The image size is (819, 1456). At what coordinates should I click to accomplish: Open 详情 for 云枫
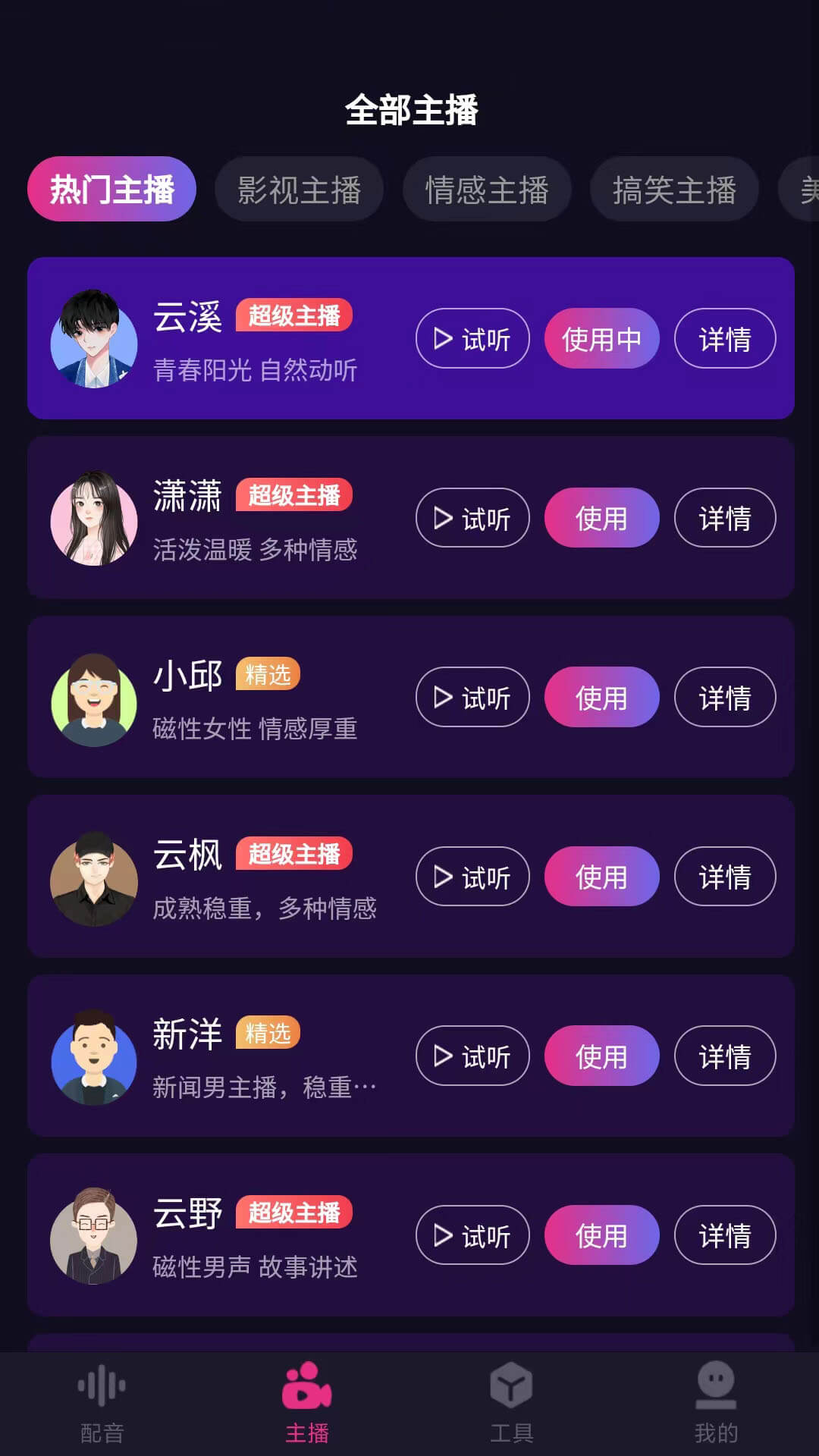(724, 877)
